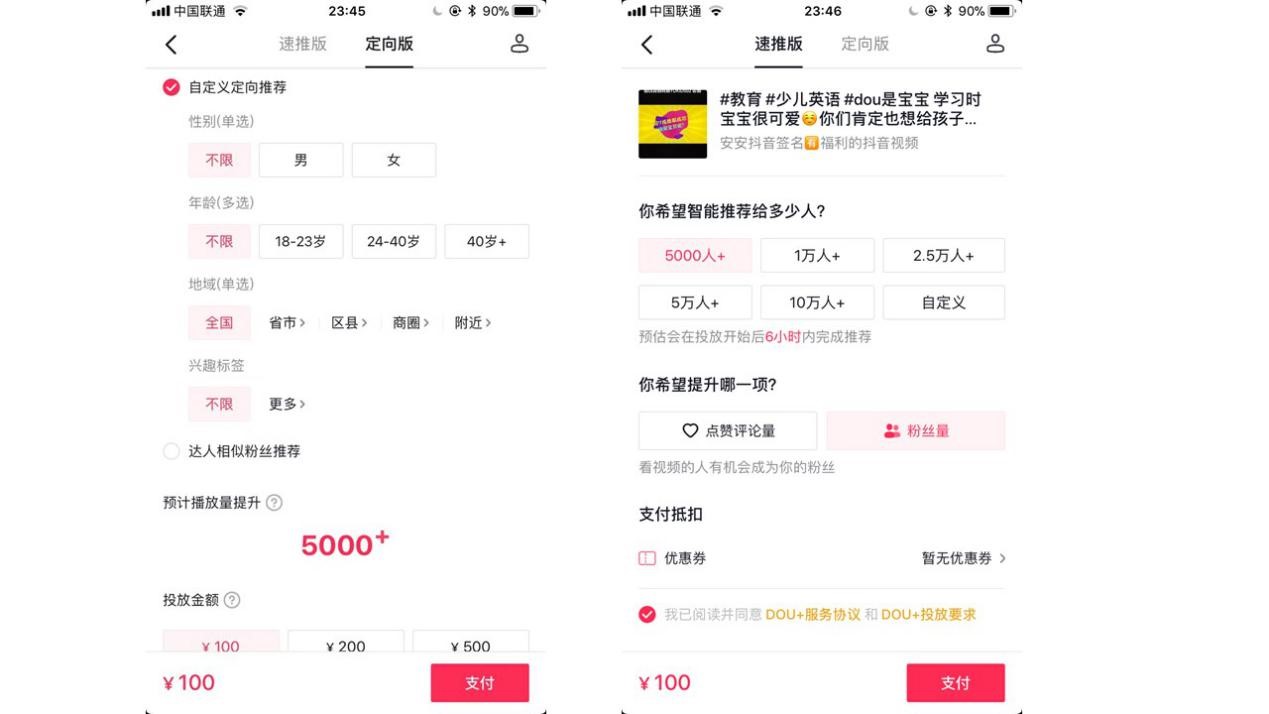
Task: Set the spend amount to ¥500
Action: point(470,645)
